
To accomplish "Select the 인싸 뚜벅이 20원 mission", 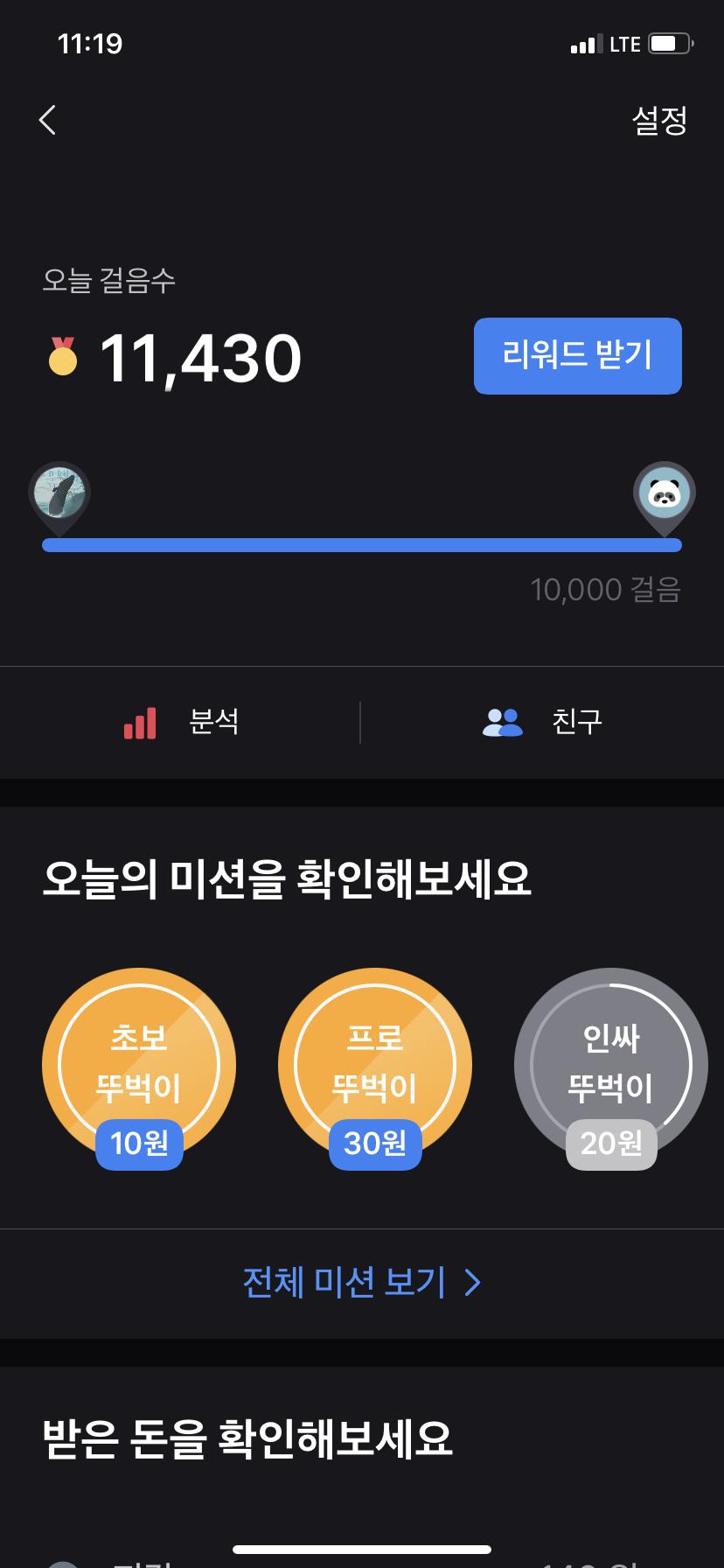I will point(611,1066).
